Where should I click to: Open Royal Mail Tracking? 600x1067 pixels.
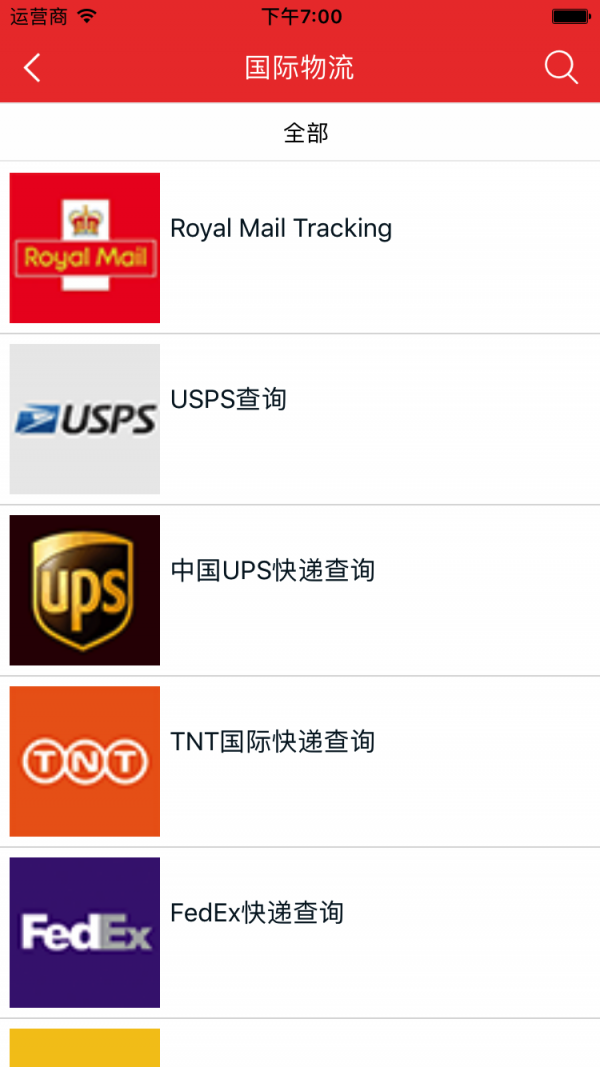click(300, 248)
